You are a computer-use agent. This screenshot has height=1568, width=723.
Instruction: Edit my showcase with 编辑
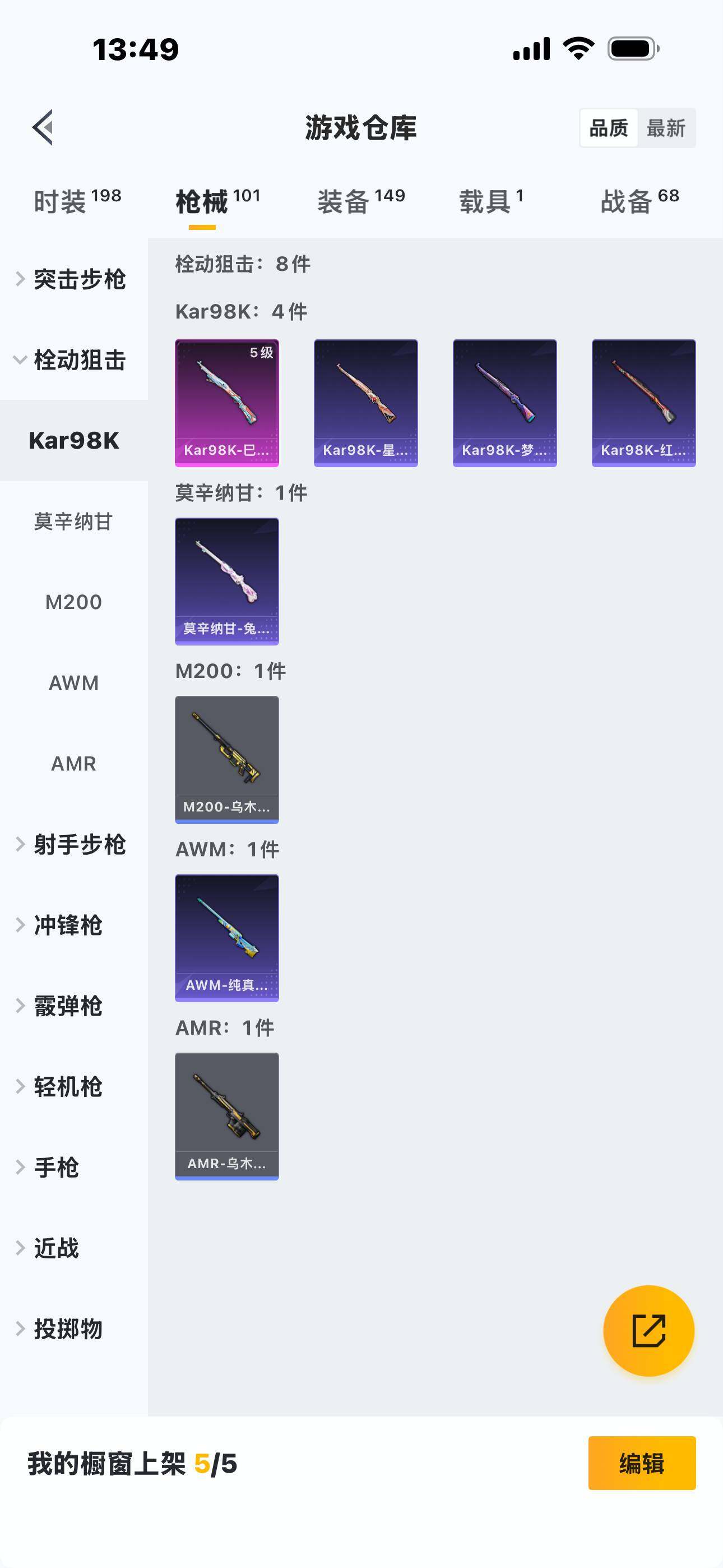[x=641, y=1463]
